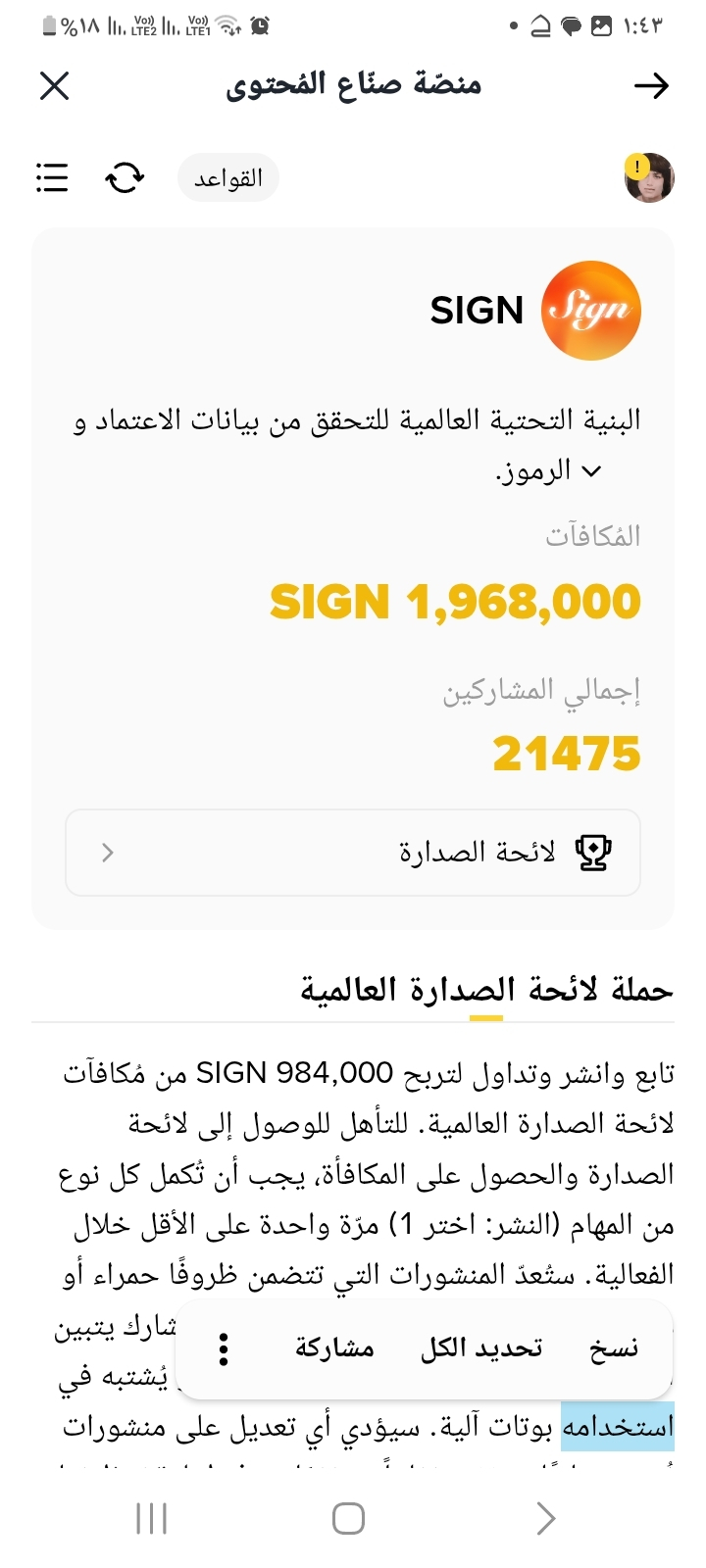Open the recent apps view
This screenshot has width=706, height=1568.
(x=152, y=1519)
